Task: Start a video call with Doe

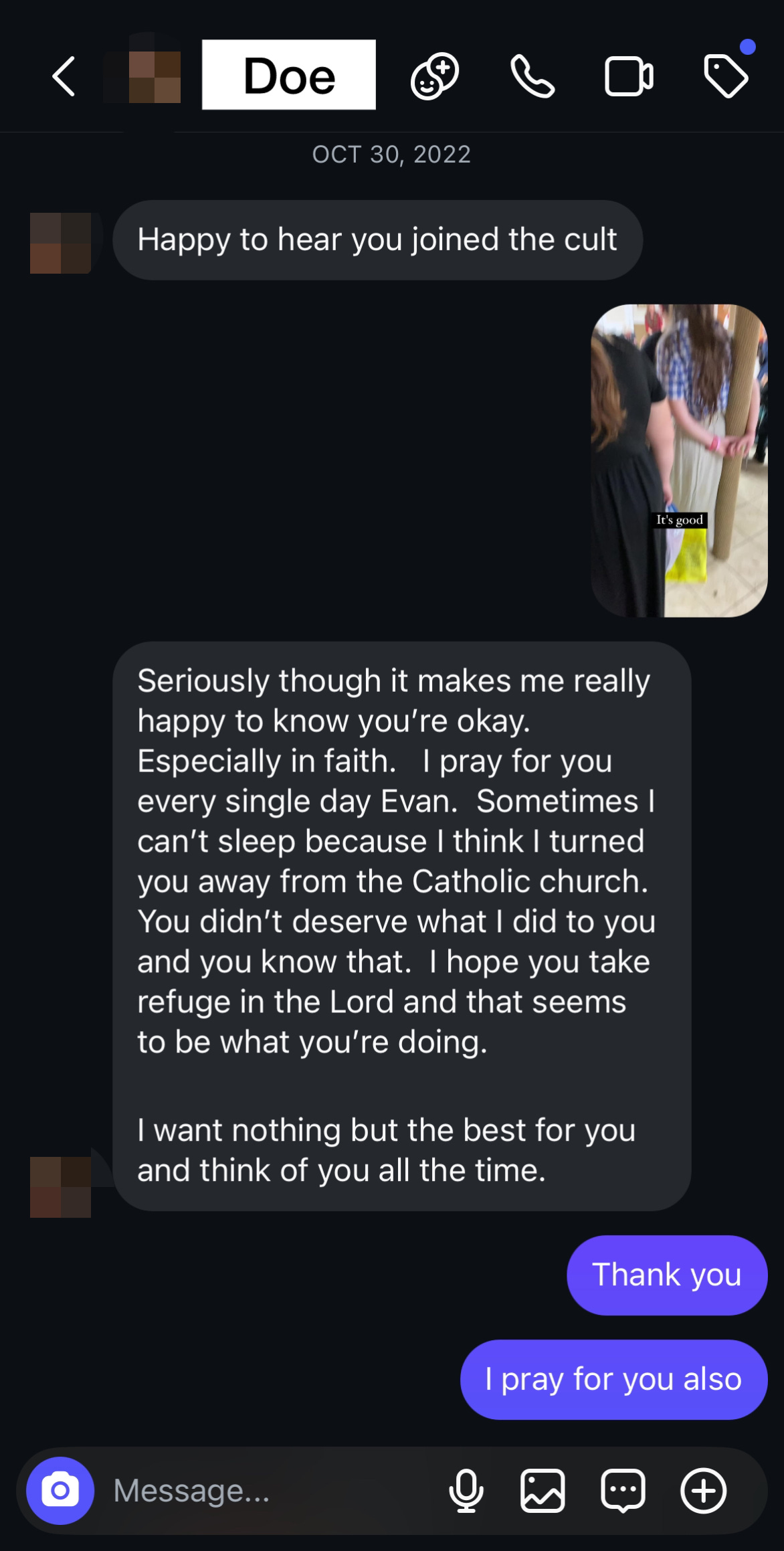Action: [x=629, y=76]
